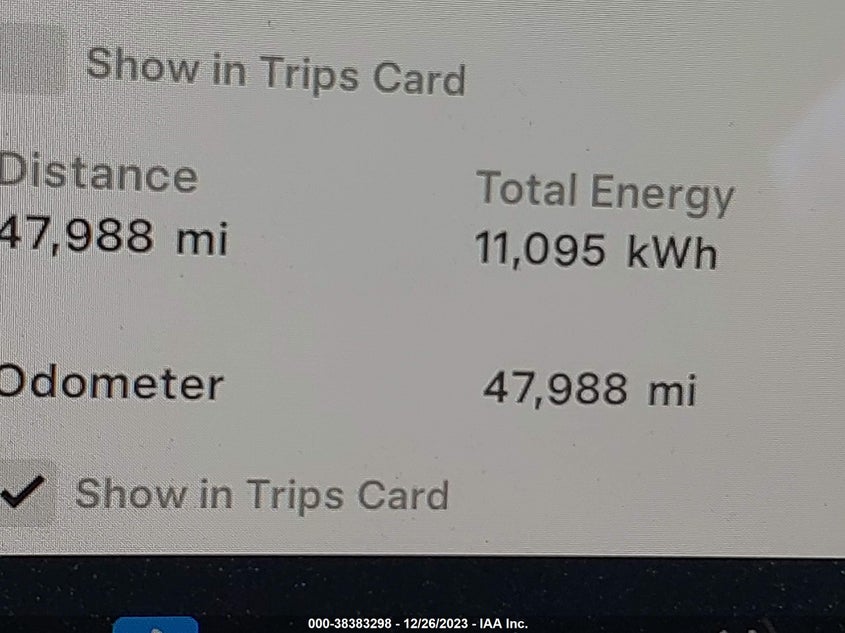Tick the empty Show in Trips Card checkbox
The width and height of the screenshot is (845, 633).
[x=32, y=60]
